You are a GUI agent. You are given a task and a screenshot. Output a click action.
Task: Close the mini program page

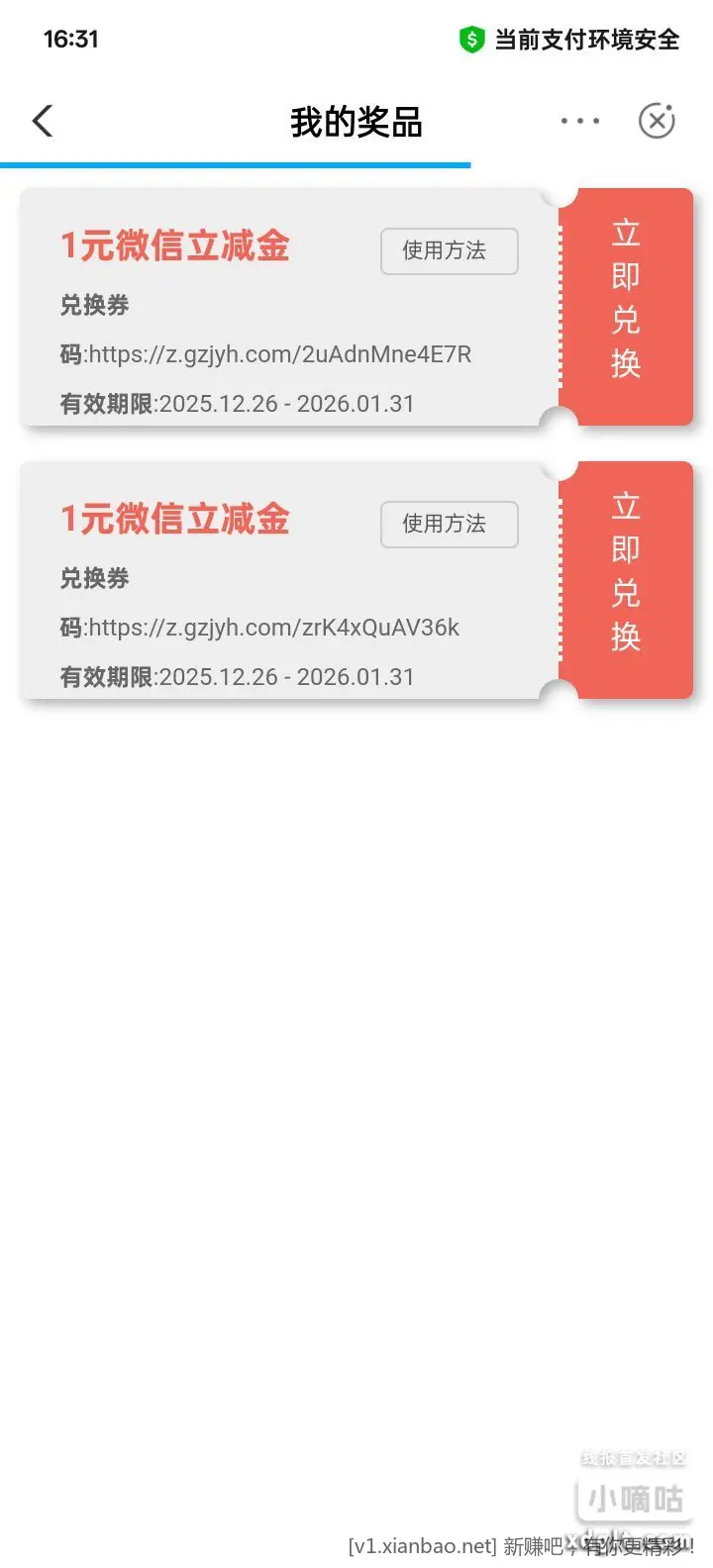(657, 121)
